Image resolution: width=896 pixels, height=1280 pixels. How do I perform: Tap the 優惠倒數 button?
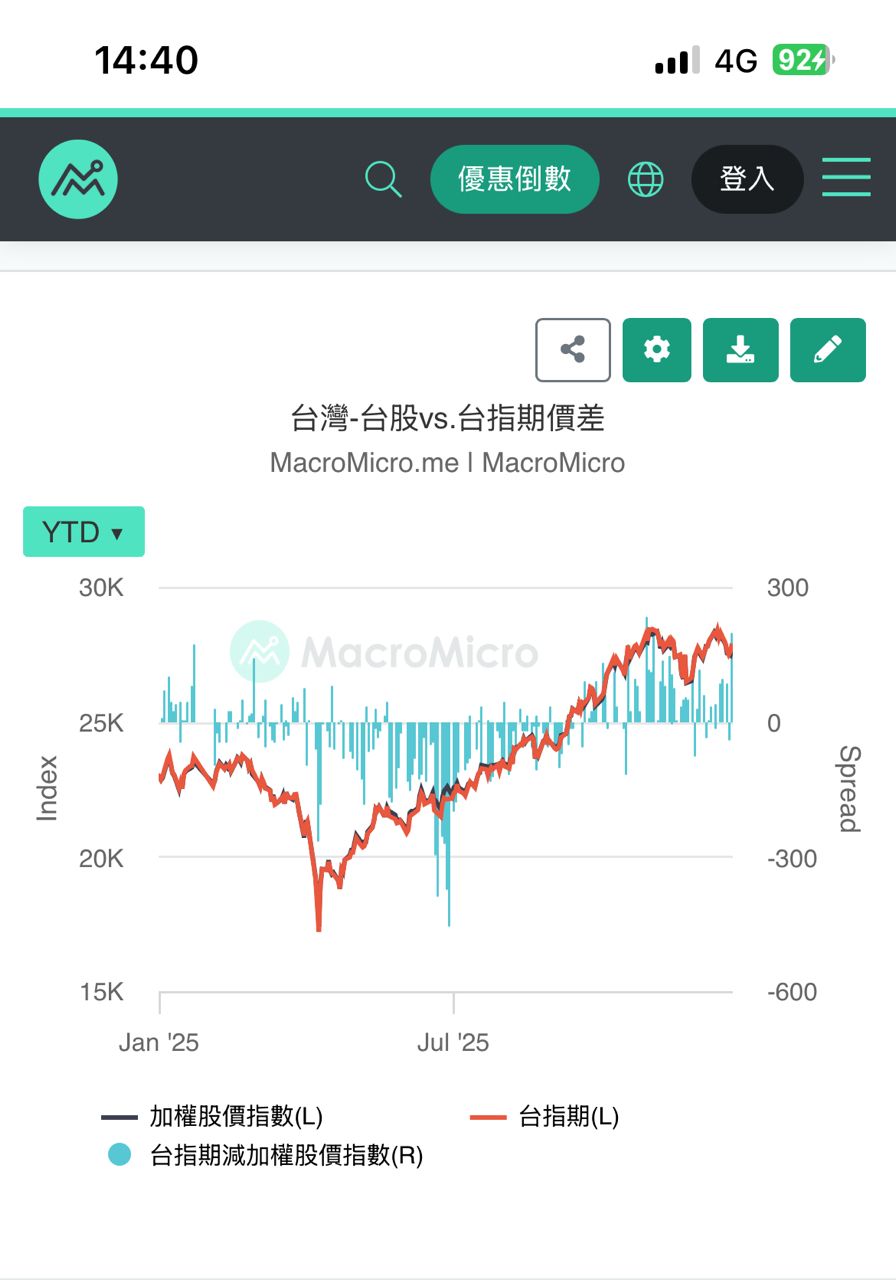515,179
